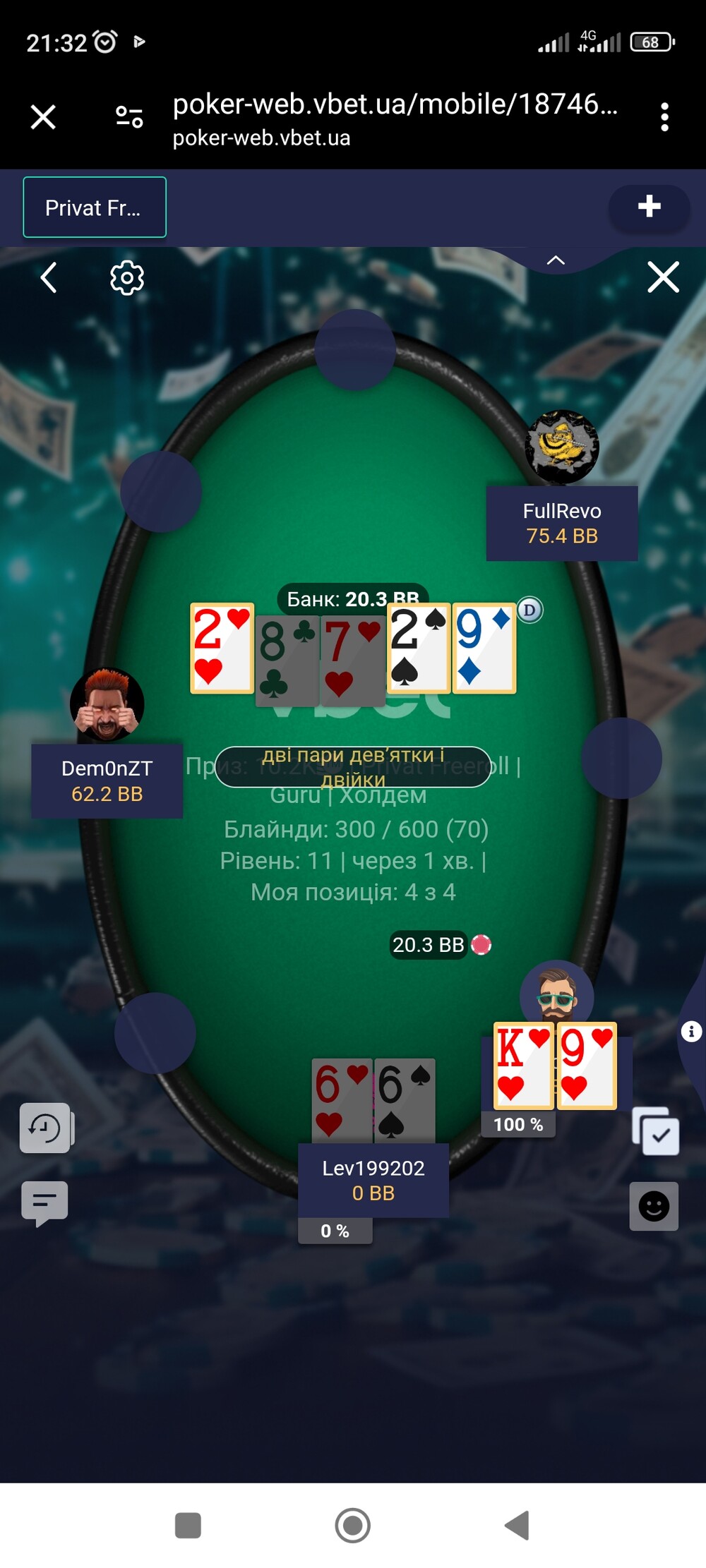This screenshot has width=706, height=1568.
Task: Open the chat message icon
Action: [45, 1203]
